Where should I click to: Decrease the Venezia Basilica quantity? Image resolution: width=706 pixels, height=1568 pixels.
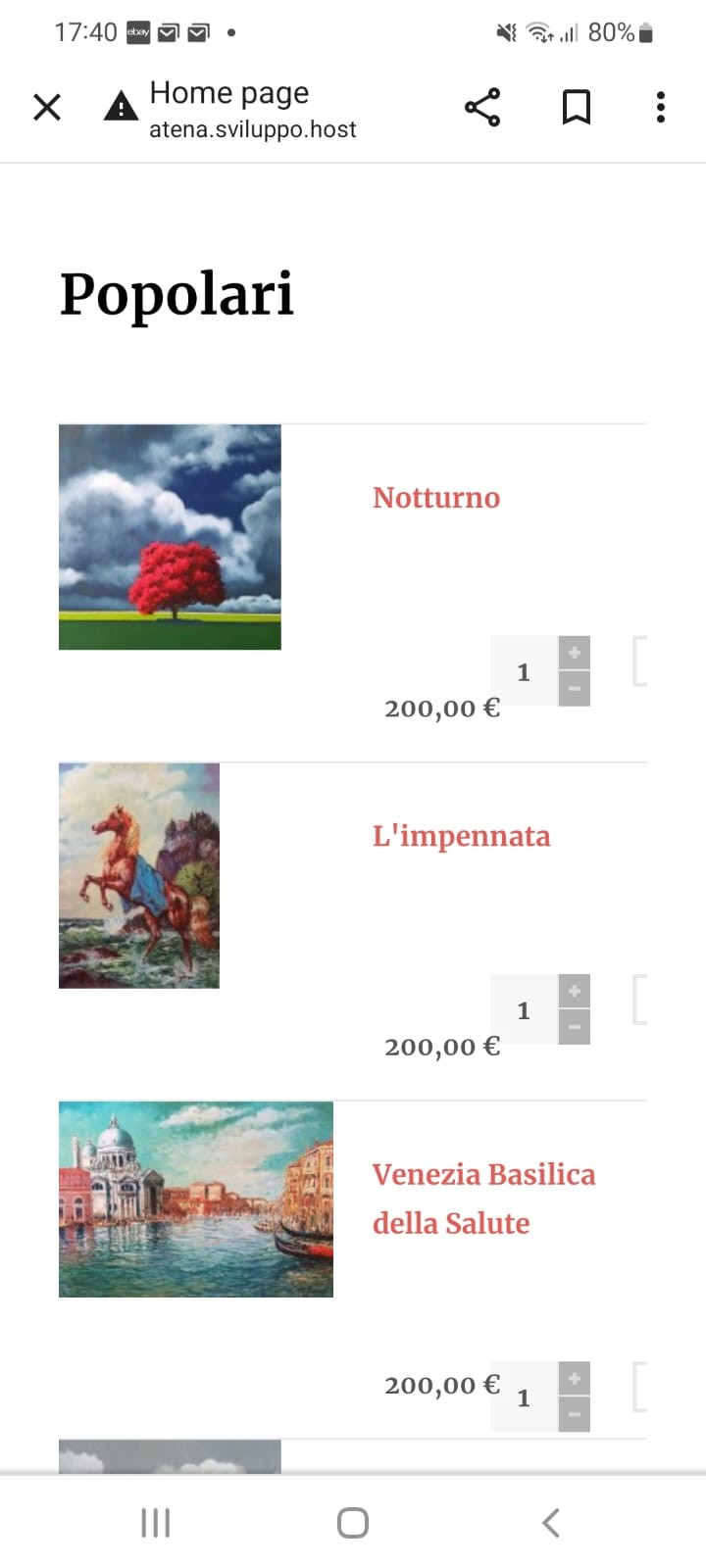point(575,1414)
